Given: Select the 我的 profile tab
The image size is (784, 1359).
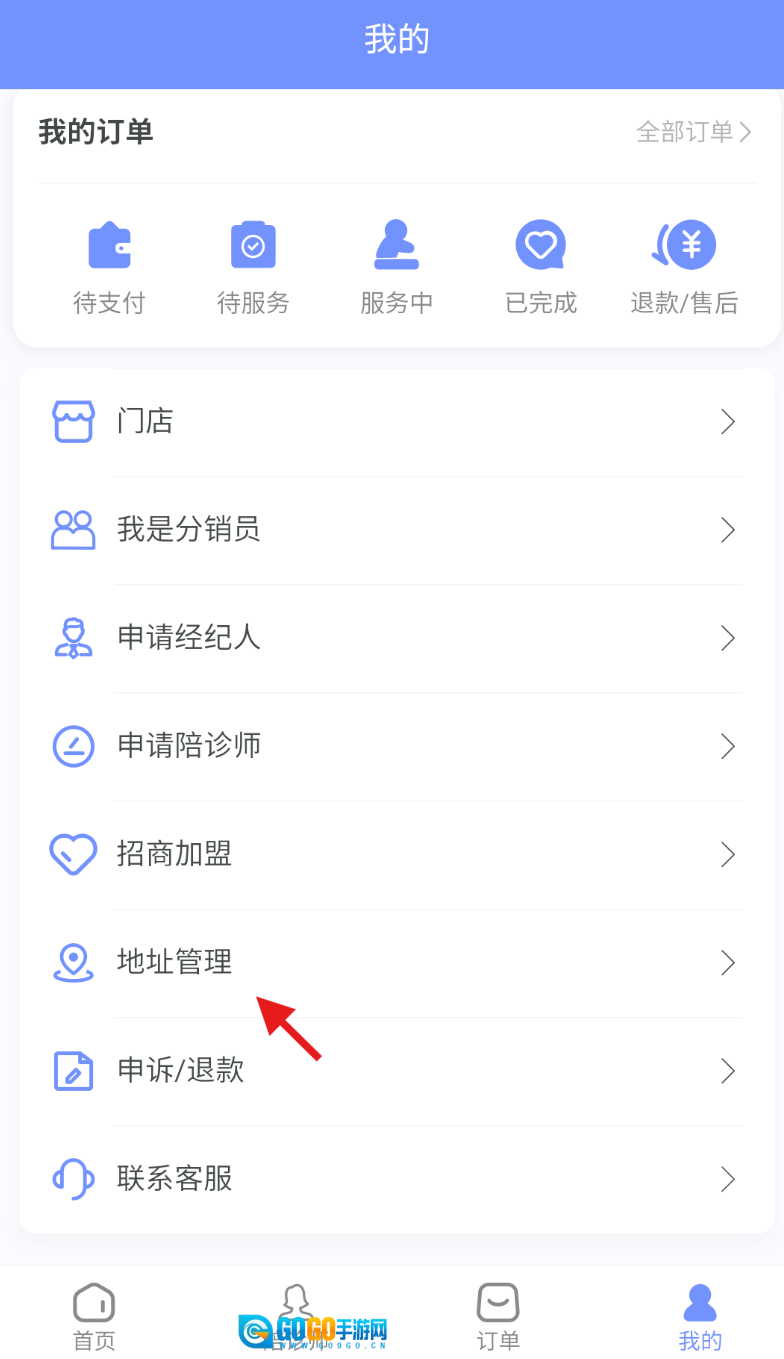Looking at the screenshot, I should [x=699, y=1317].
